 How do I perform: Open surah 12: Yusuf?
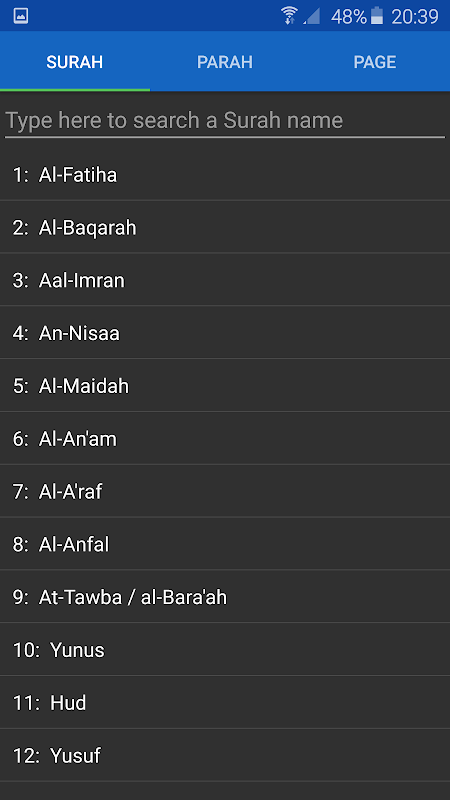(225, 755)
